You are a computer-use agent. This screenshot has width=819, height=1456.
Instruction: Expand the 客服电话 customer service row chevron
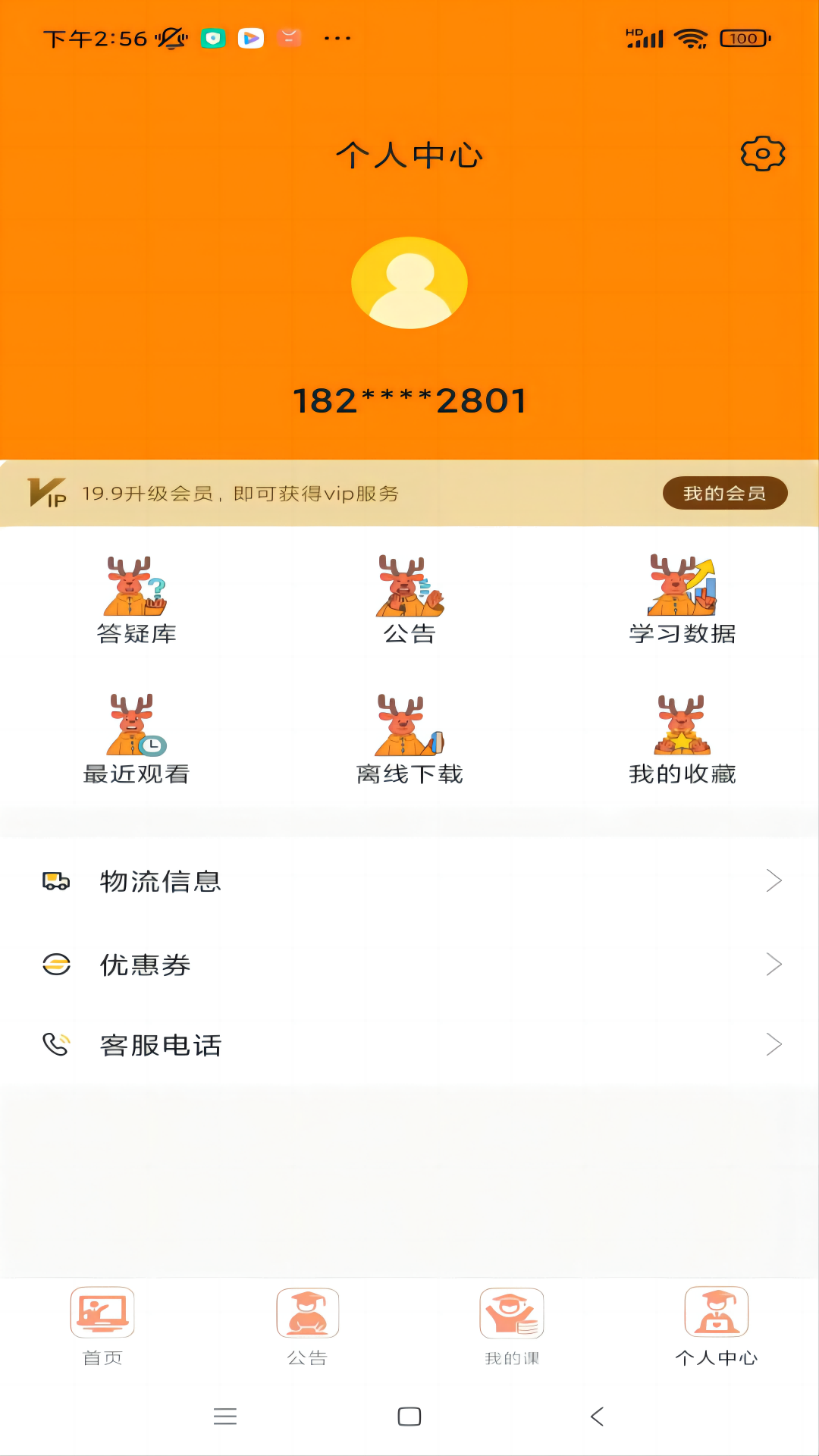[x=774, y=1044]
